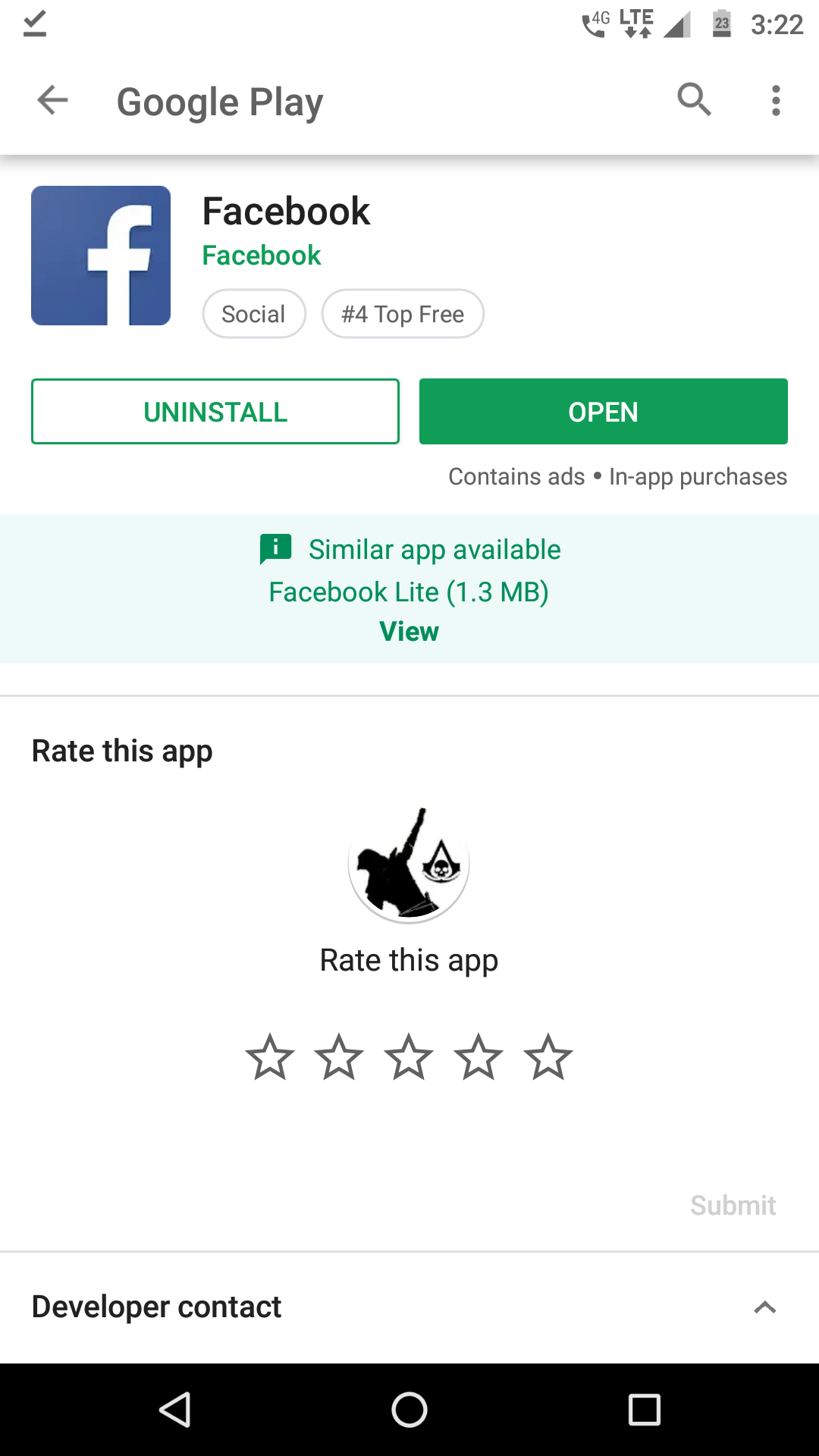Rate the app two stars
819x1456 pixels.
[x=339, y=1057]
